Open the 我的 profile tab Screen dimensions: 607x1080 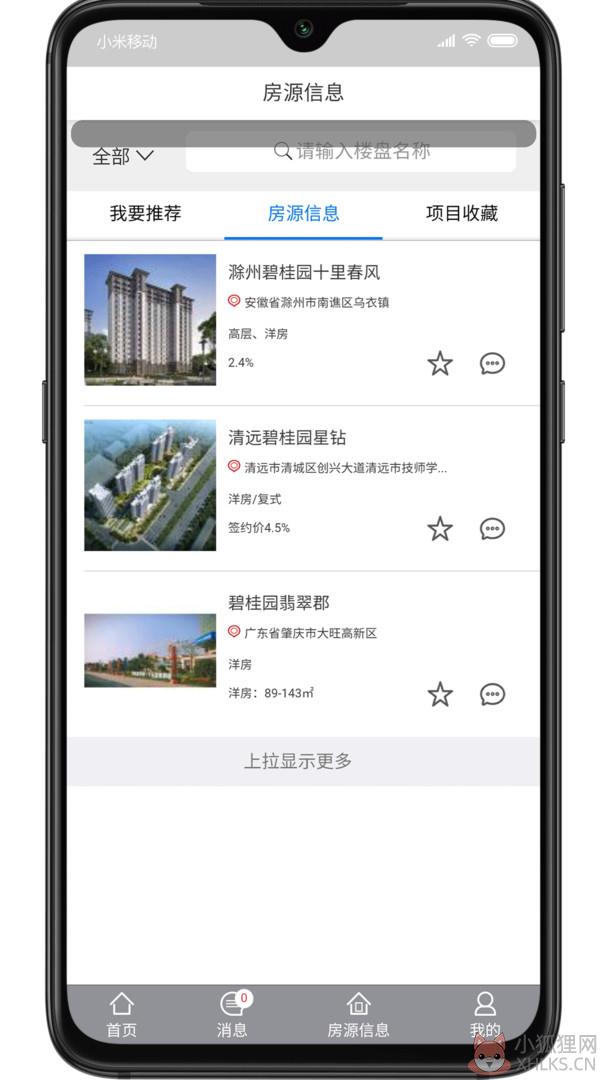[x=485, y=1015]
